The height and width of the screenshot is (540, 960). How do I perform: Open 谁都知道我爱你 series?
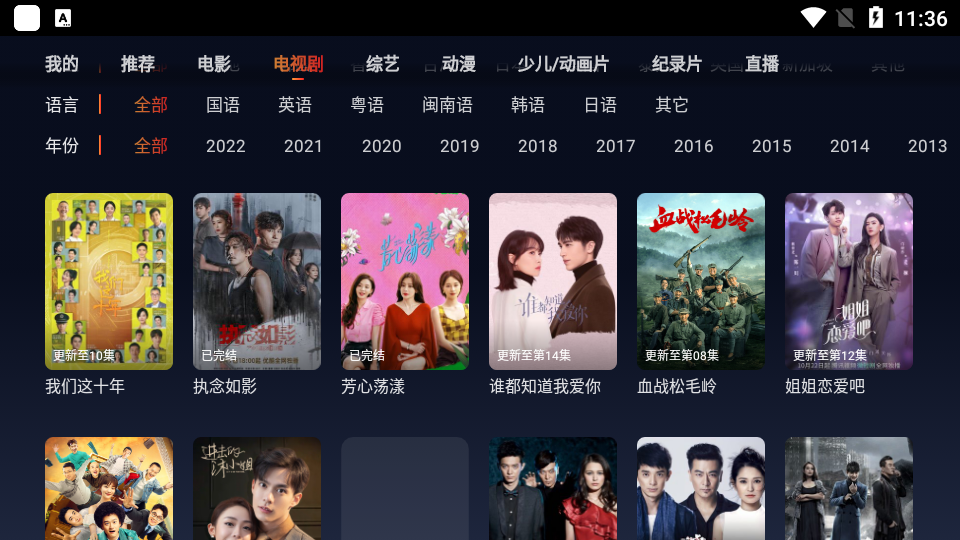click(x=553, y=282)
